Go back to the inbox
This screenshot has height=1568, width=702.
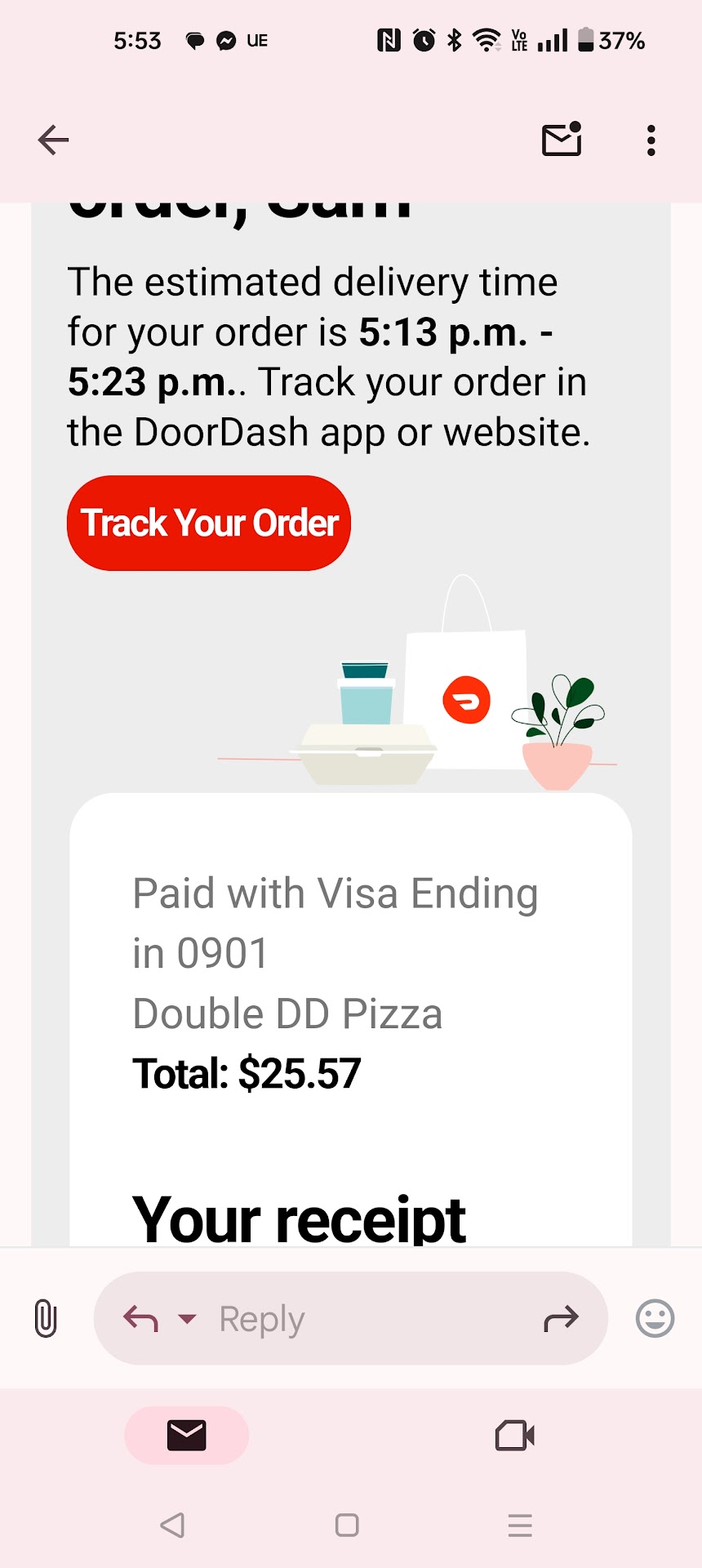coord(53,140)
